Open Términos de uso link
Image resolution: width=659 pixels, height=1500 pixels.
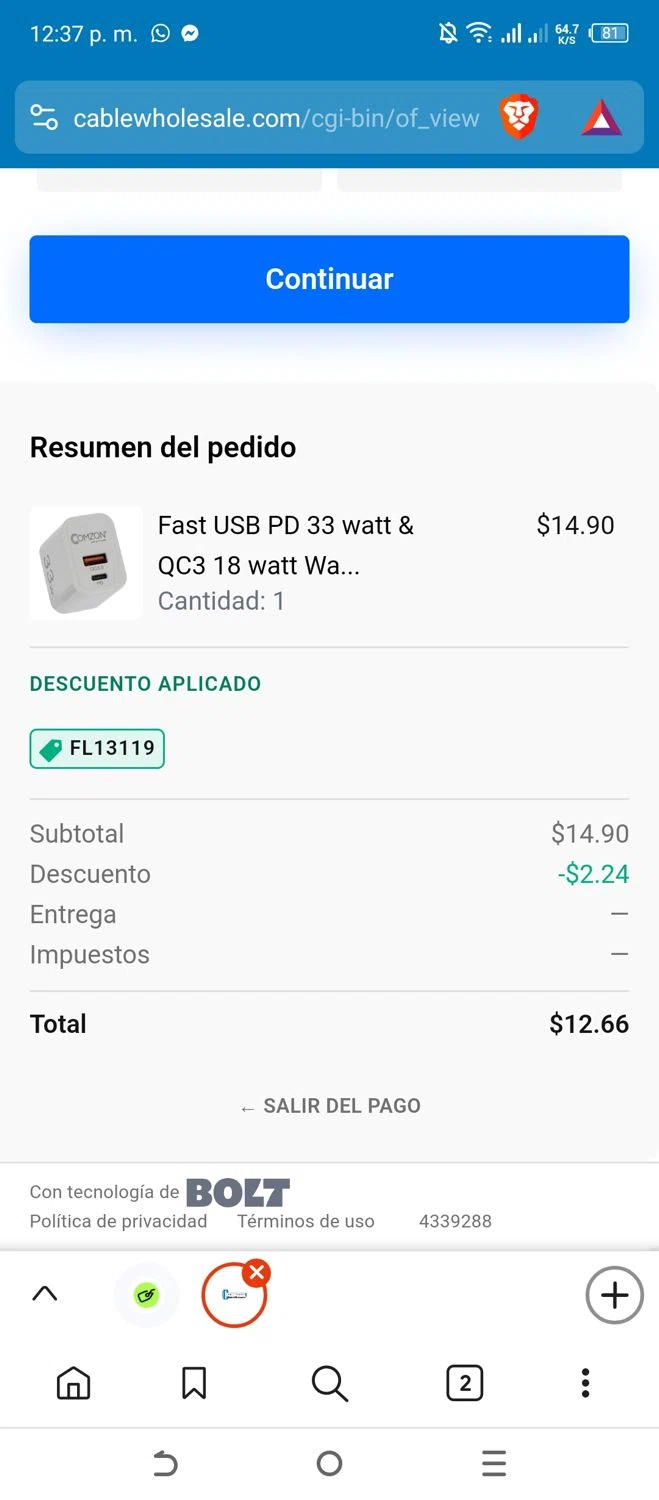tap(305, 1221)
